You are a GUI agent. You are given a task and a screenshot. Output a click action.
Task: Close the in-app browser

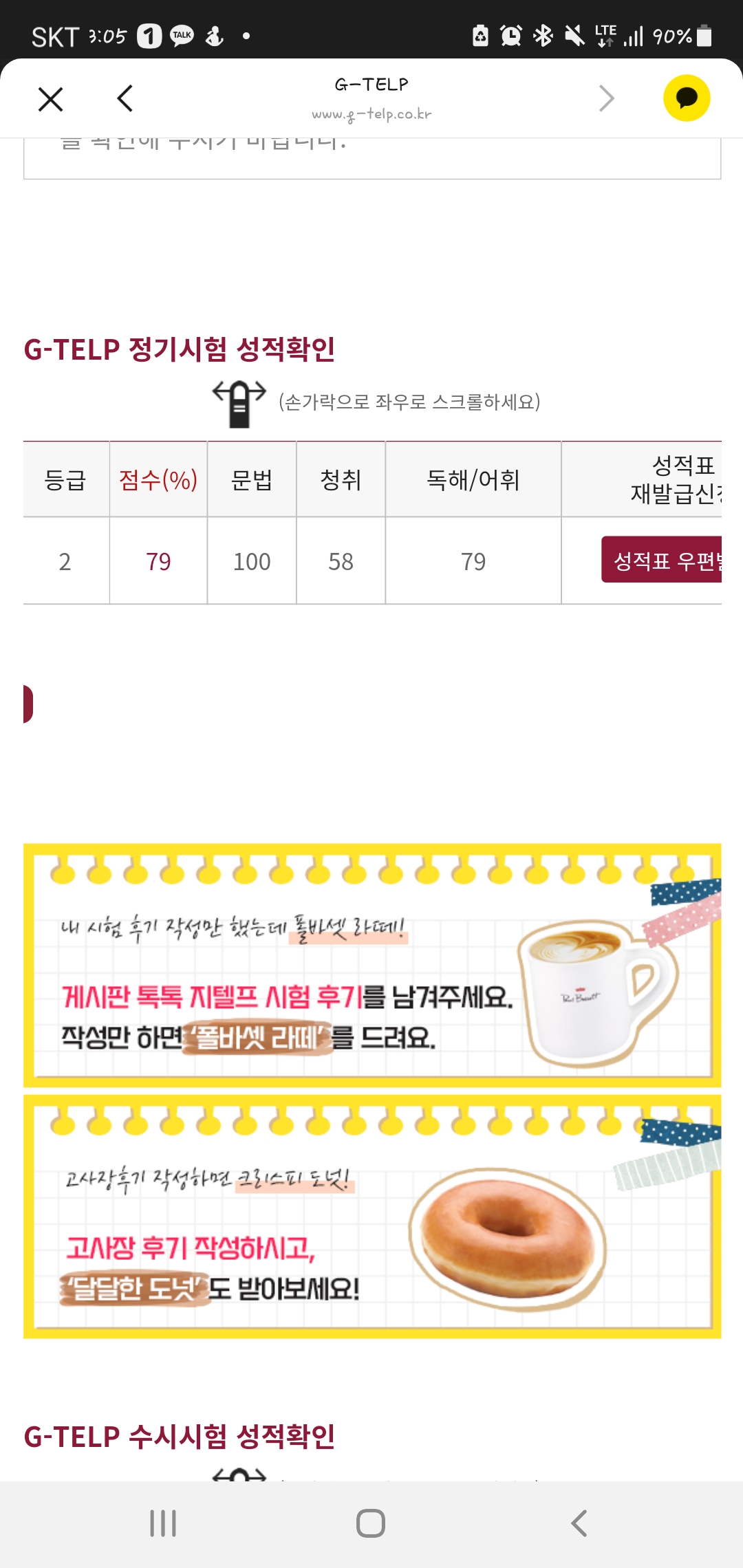51,99
